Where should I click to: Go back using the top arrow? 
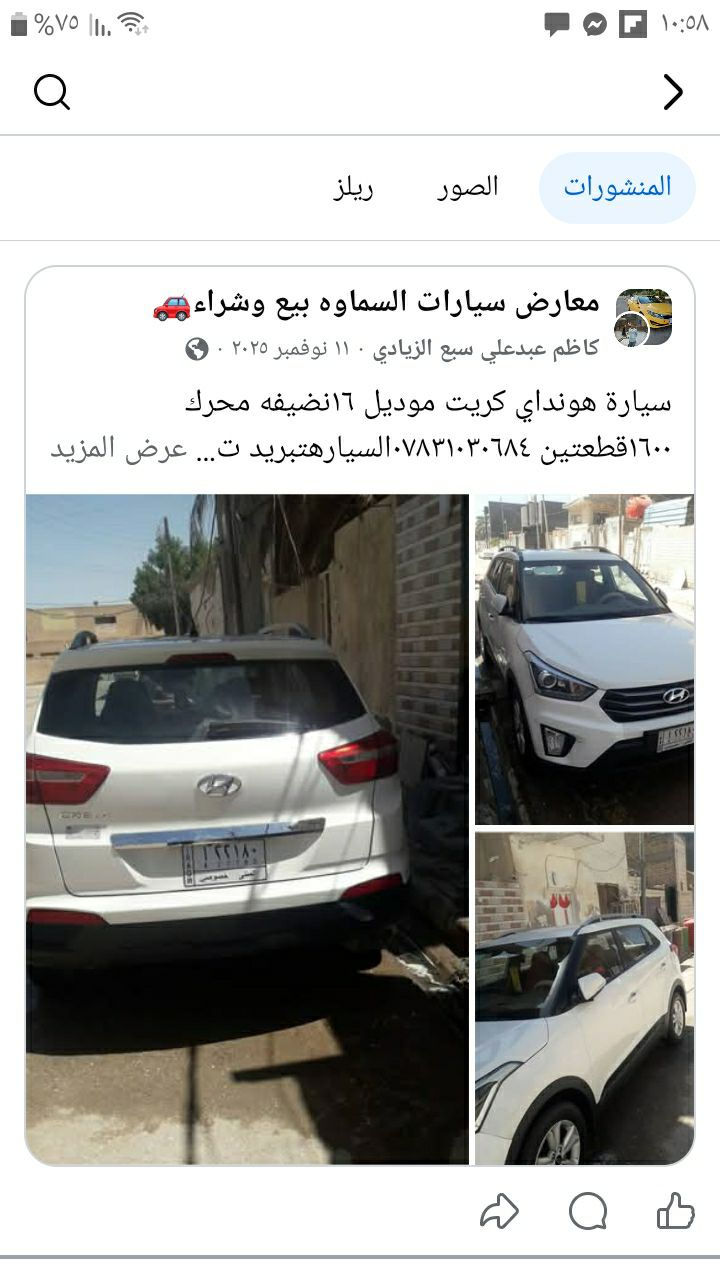(673, 92)
